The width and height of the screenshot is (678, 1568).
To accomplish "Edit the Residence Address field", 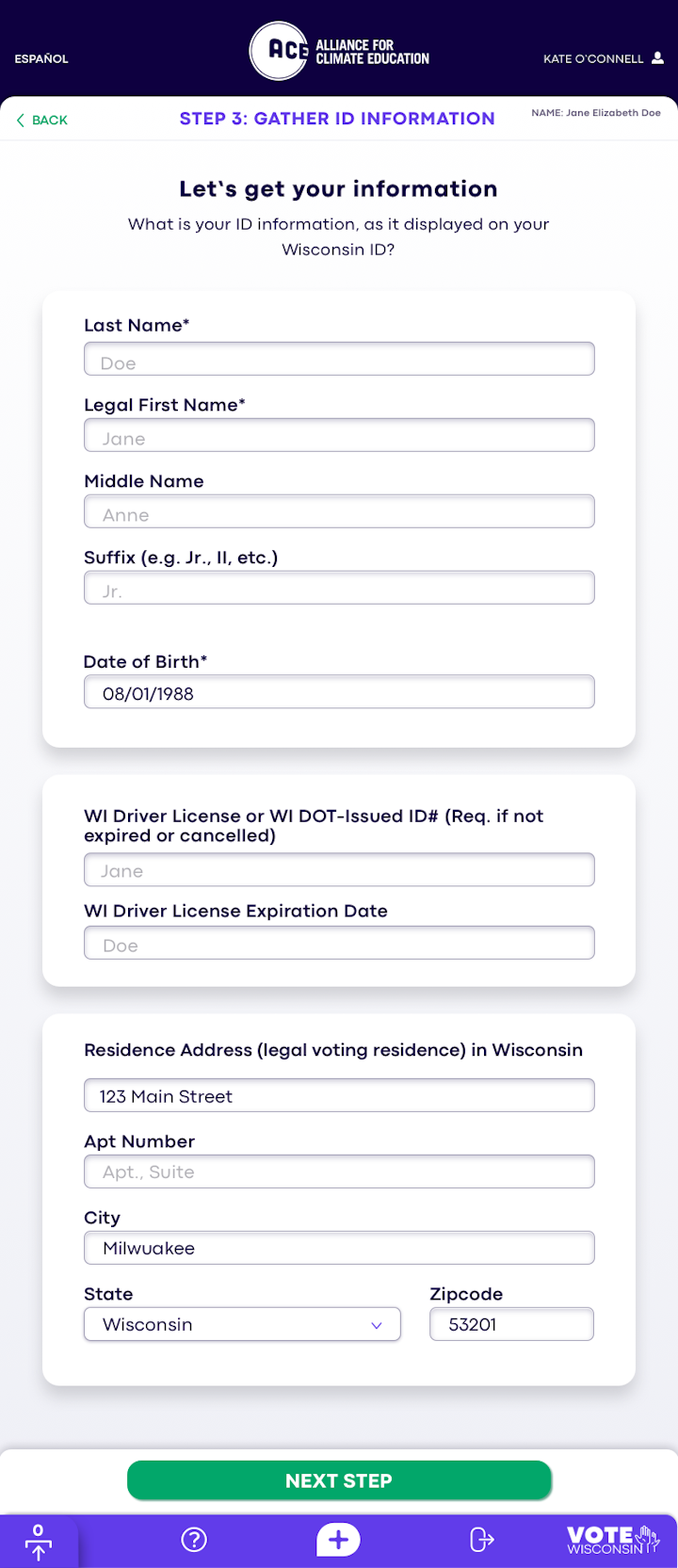I will (x=339, y=1096).
